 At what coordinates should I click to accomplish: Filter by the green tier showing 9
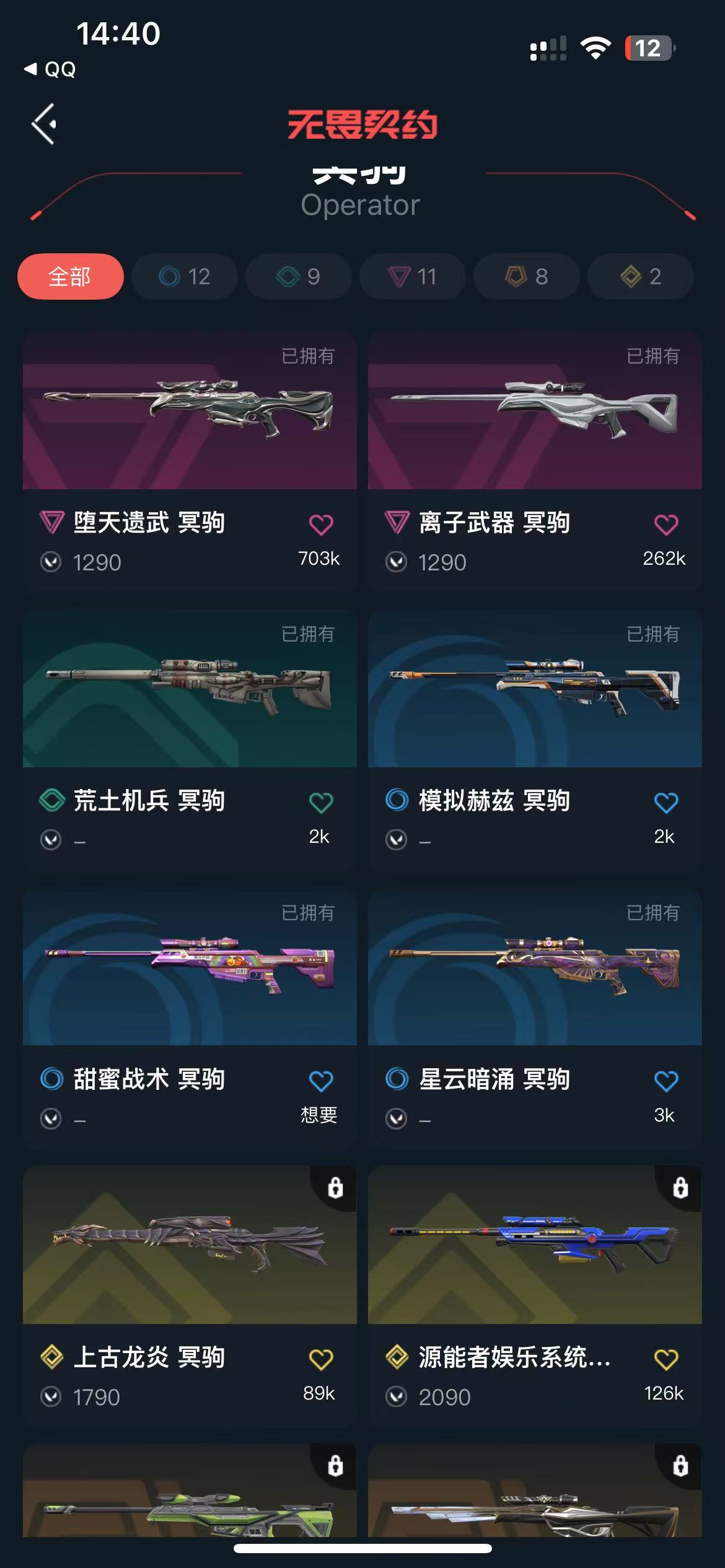[298, 276]
